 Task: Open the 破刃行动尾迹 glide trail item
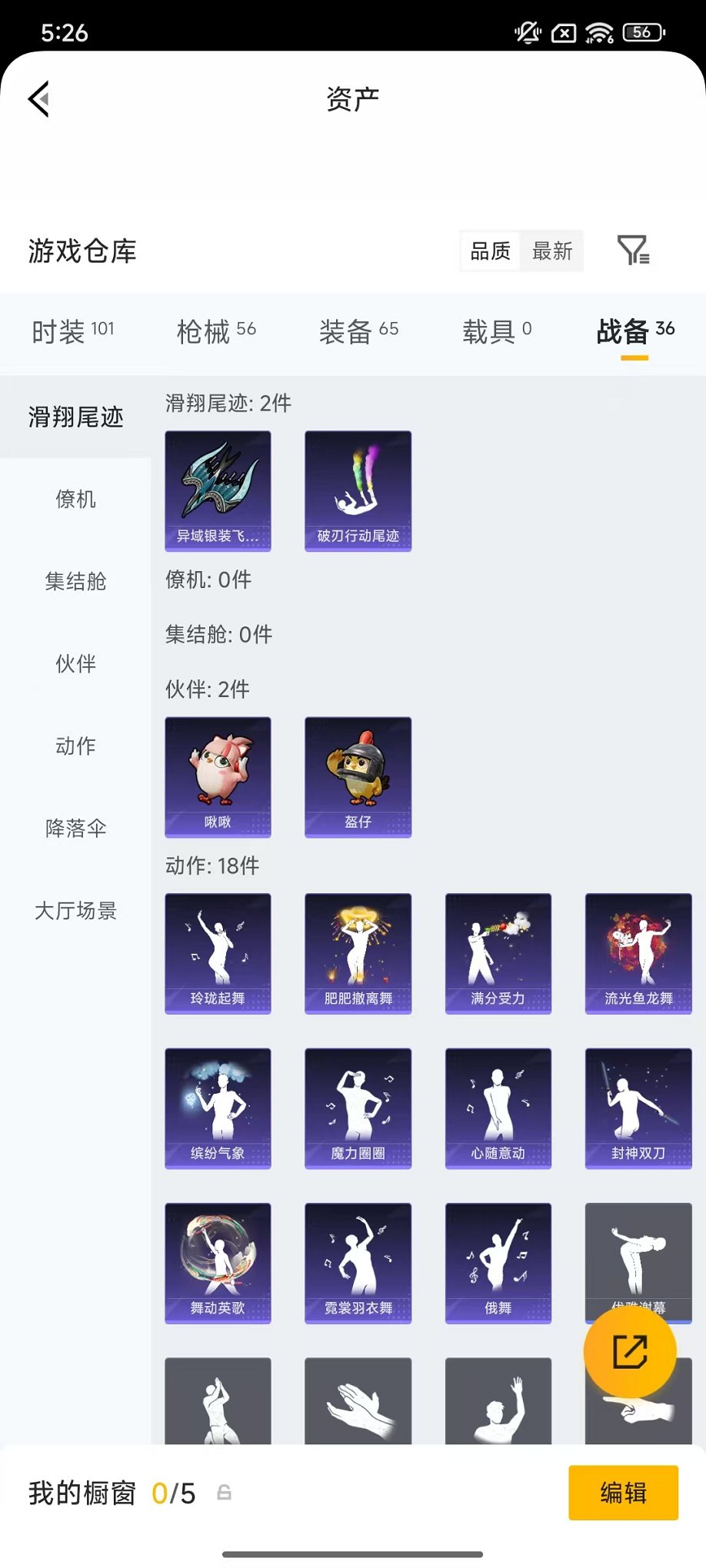pos(358,491)
